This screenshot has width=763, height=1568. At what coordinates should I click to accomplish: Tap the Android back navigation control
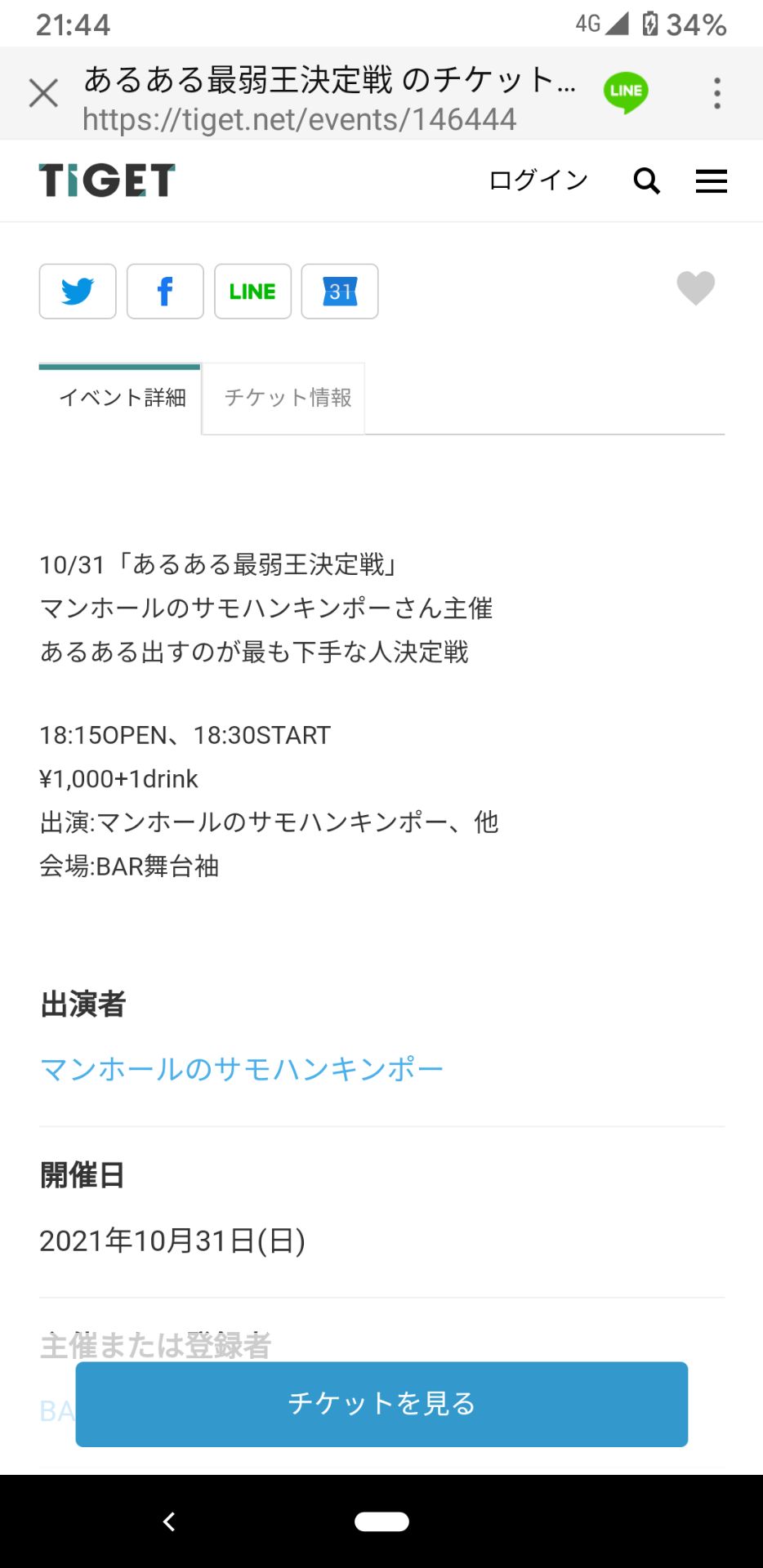(x=168, y=1521)
